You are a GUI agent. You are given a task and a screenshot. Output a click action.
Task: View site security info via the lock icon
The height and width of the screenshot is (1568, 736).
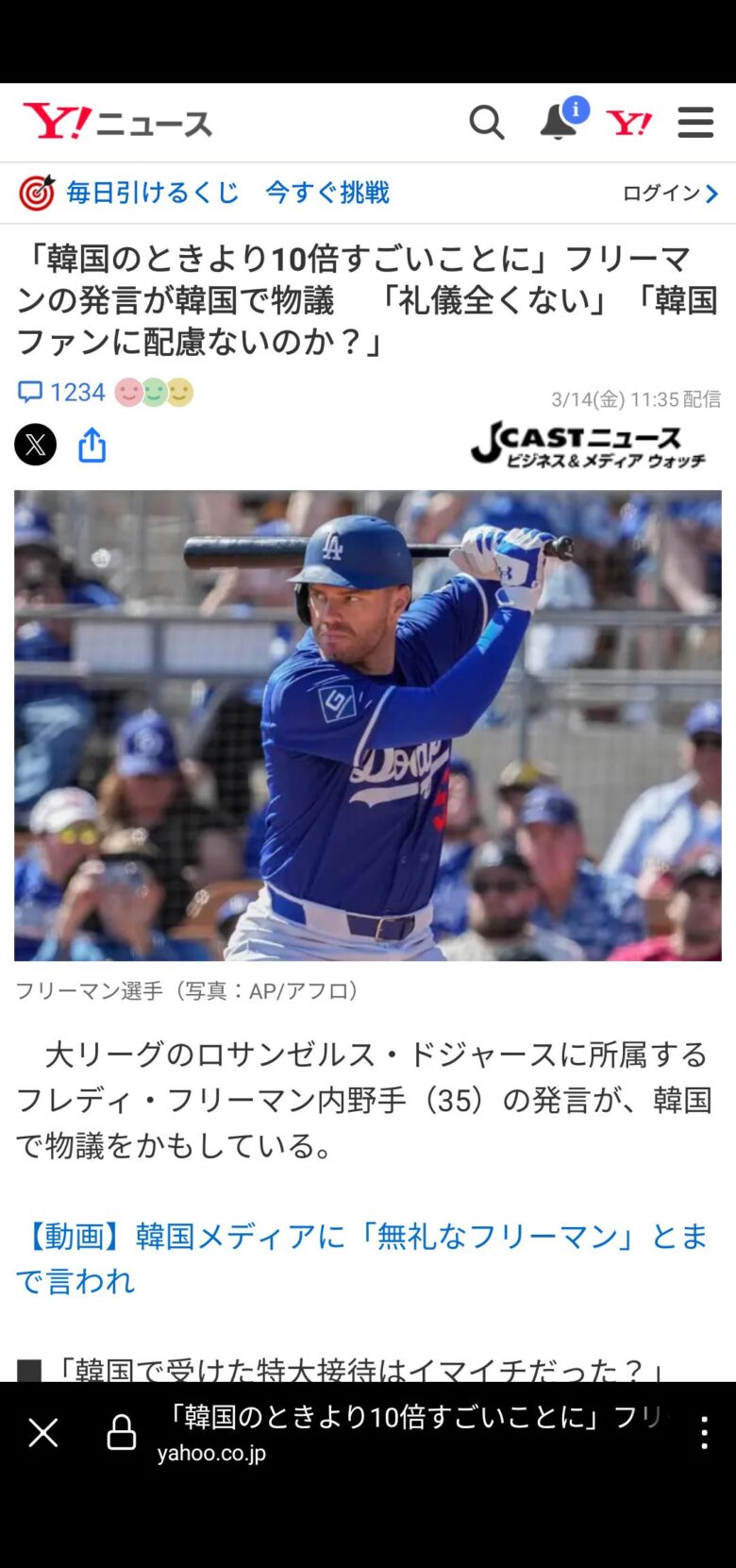pos(121,1433)
